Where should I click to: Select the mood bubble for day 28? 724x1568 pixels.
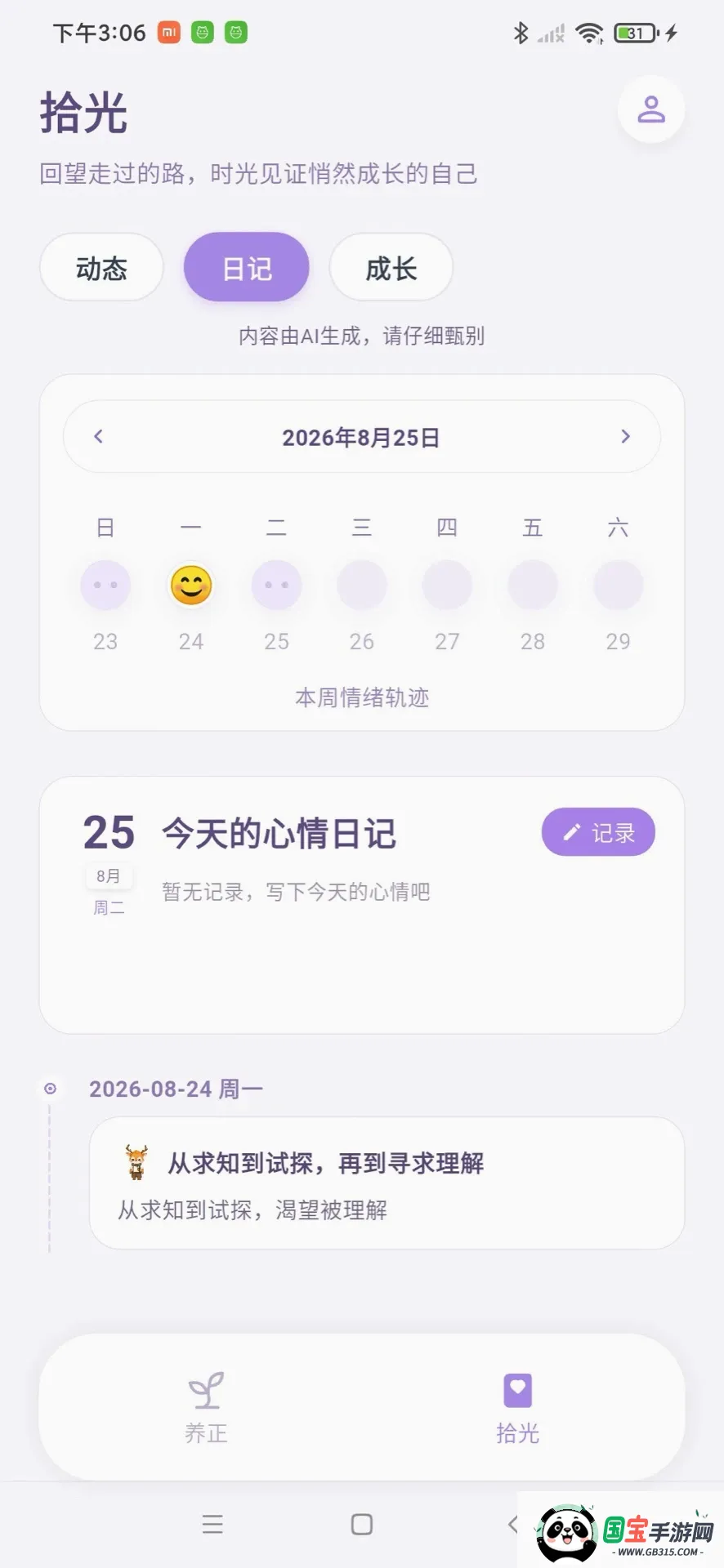(x=533, y=586)
